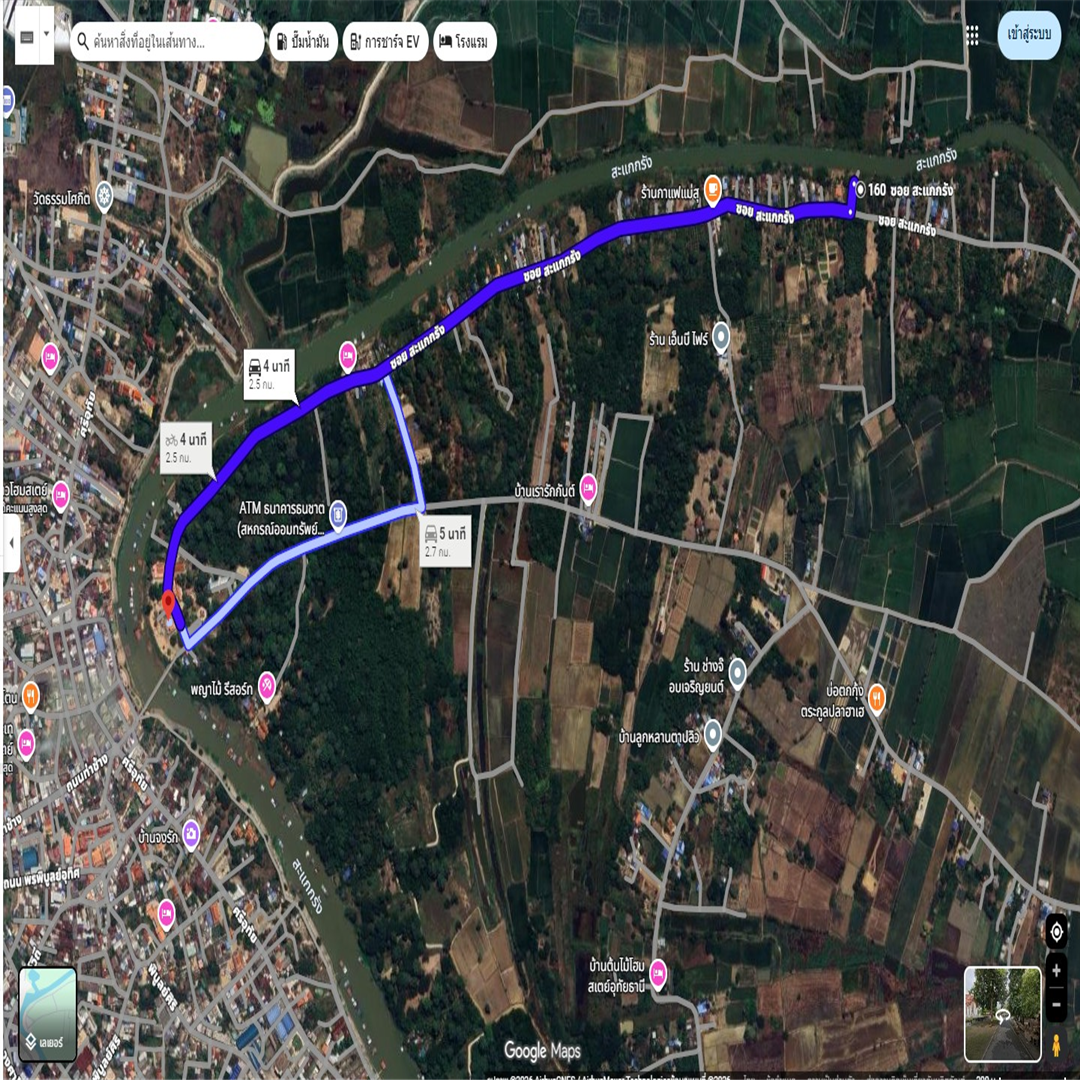Open the Street View pegman
This screenshot has height=1080, width=1080.
click(1056, 1045)
